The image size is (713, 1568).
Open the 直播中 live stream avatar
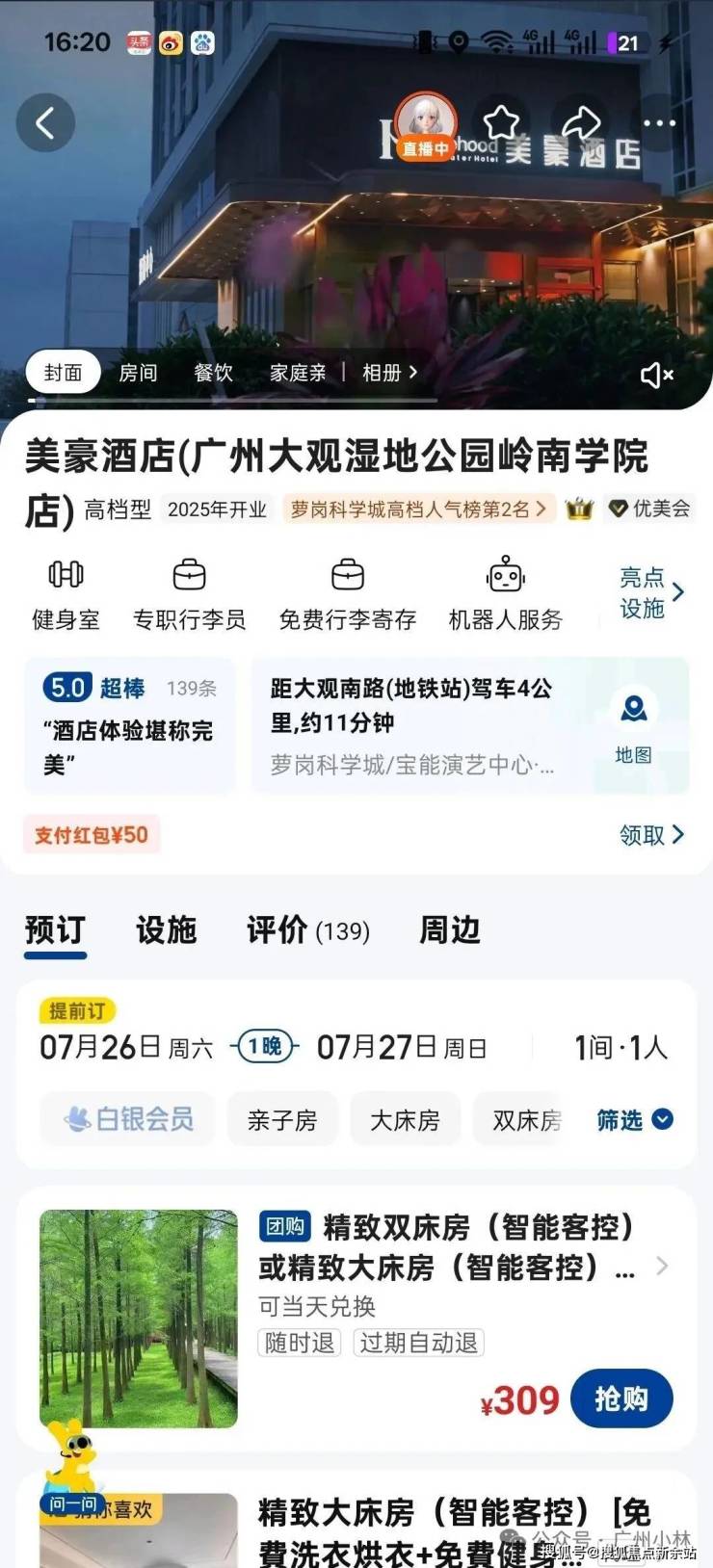(426, 125)
